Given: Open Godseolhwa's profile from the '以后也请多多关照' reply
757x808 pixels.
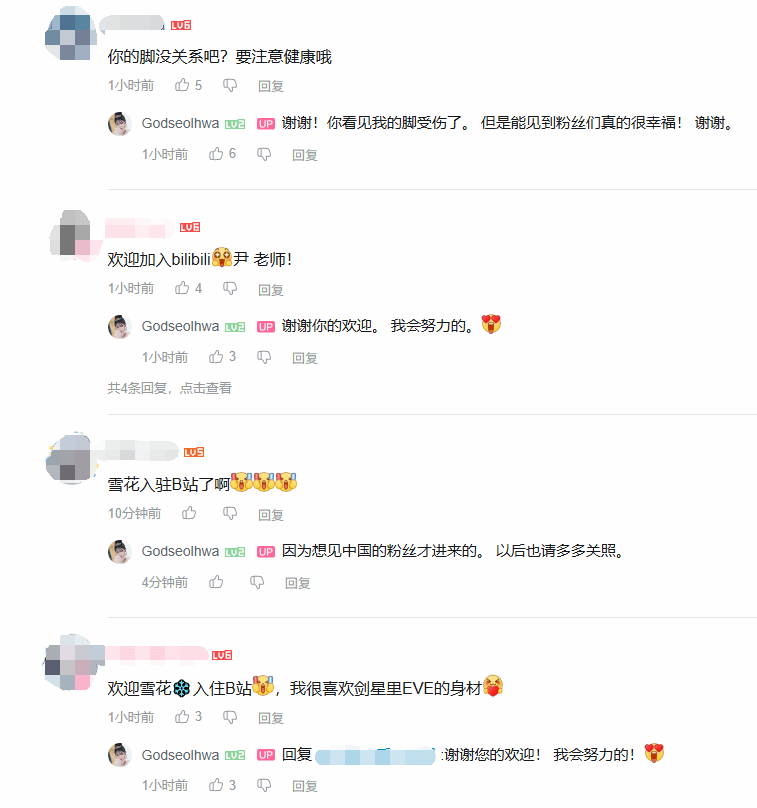Looking at the screenshot, I should [x=180, y=552].
